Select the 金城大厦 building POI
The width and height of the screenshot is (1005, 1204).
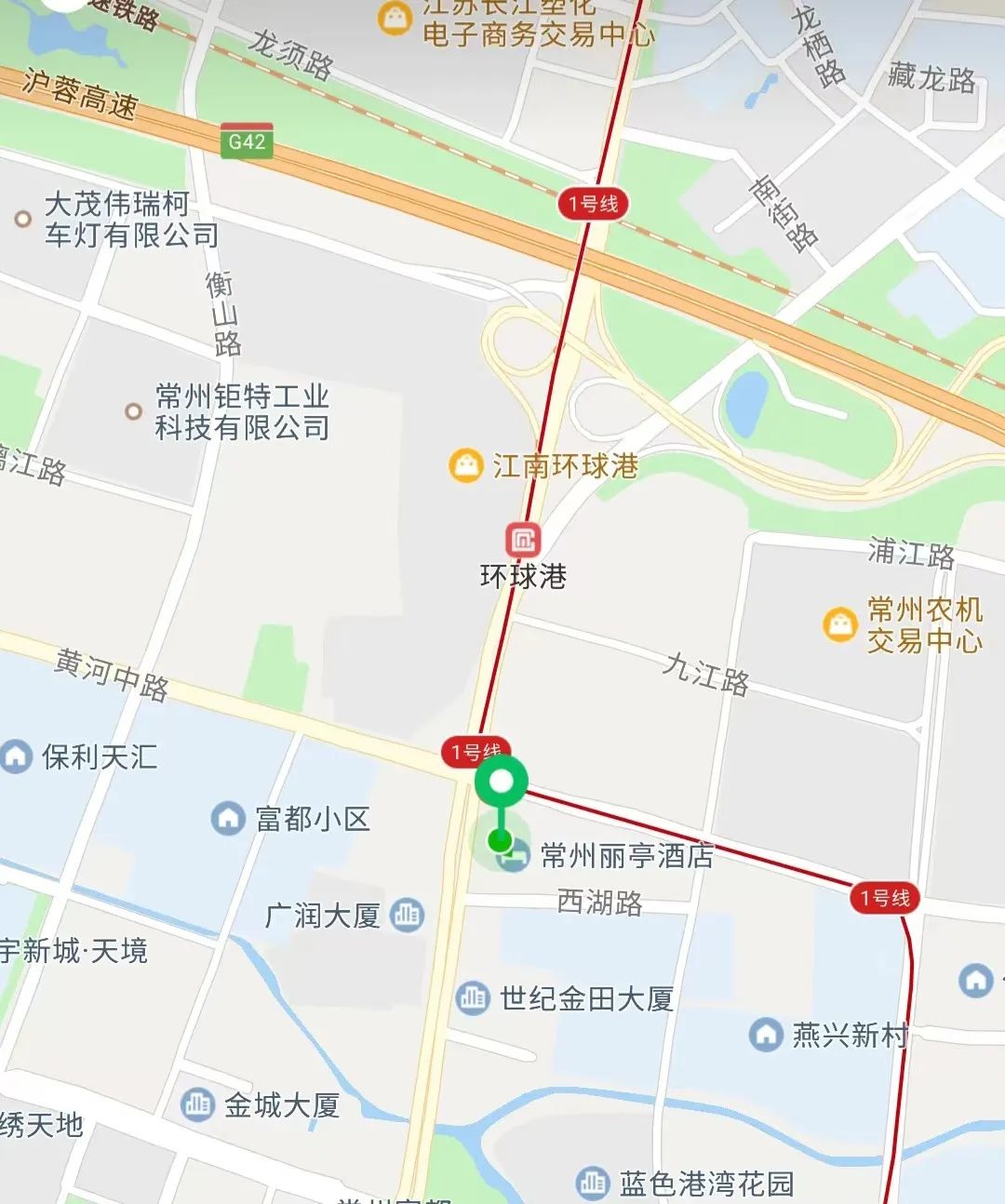(197, 1104)
